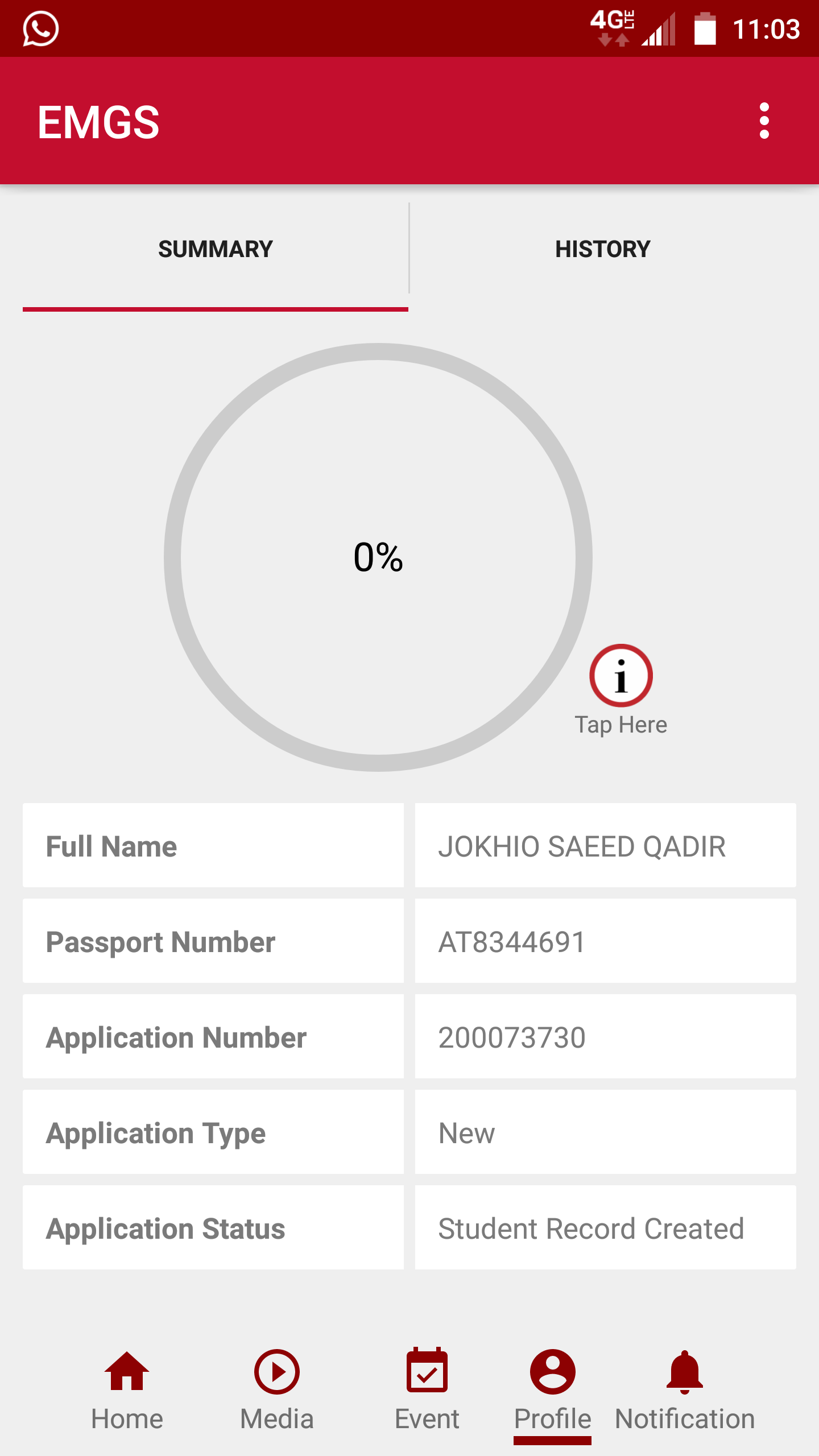Select the Summary tab
The height and width of the screenshot is (1456, 819).
click(x=216, y=249)
